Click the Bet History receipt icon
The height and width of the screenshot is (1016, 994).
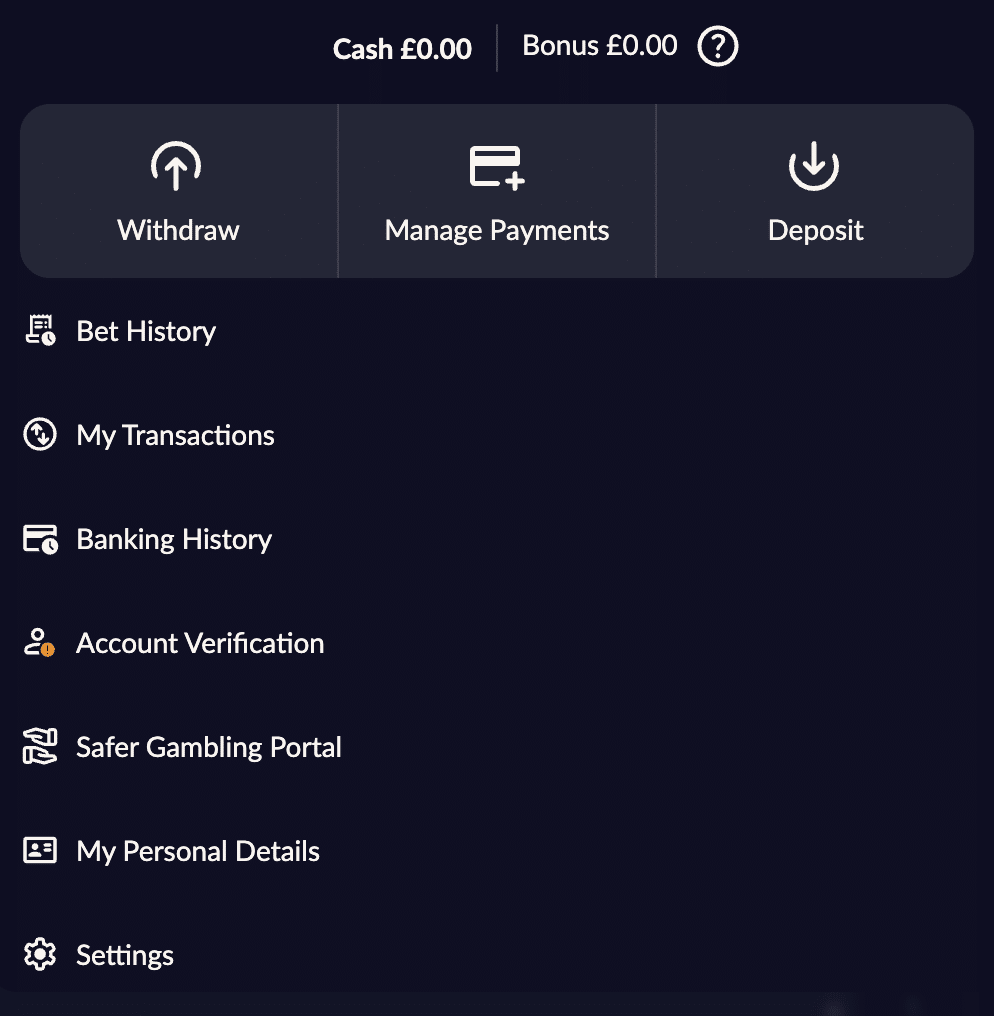(39, 330)
